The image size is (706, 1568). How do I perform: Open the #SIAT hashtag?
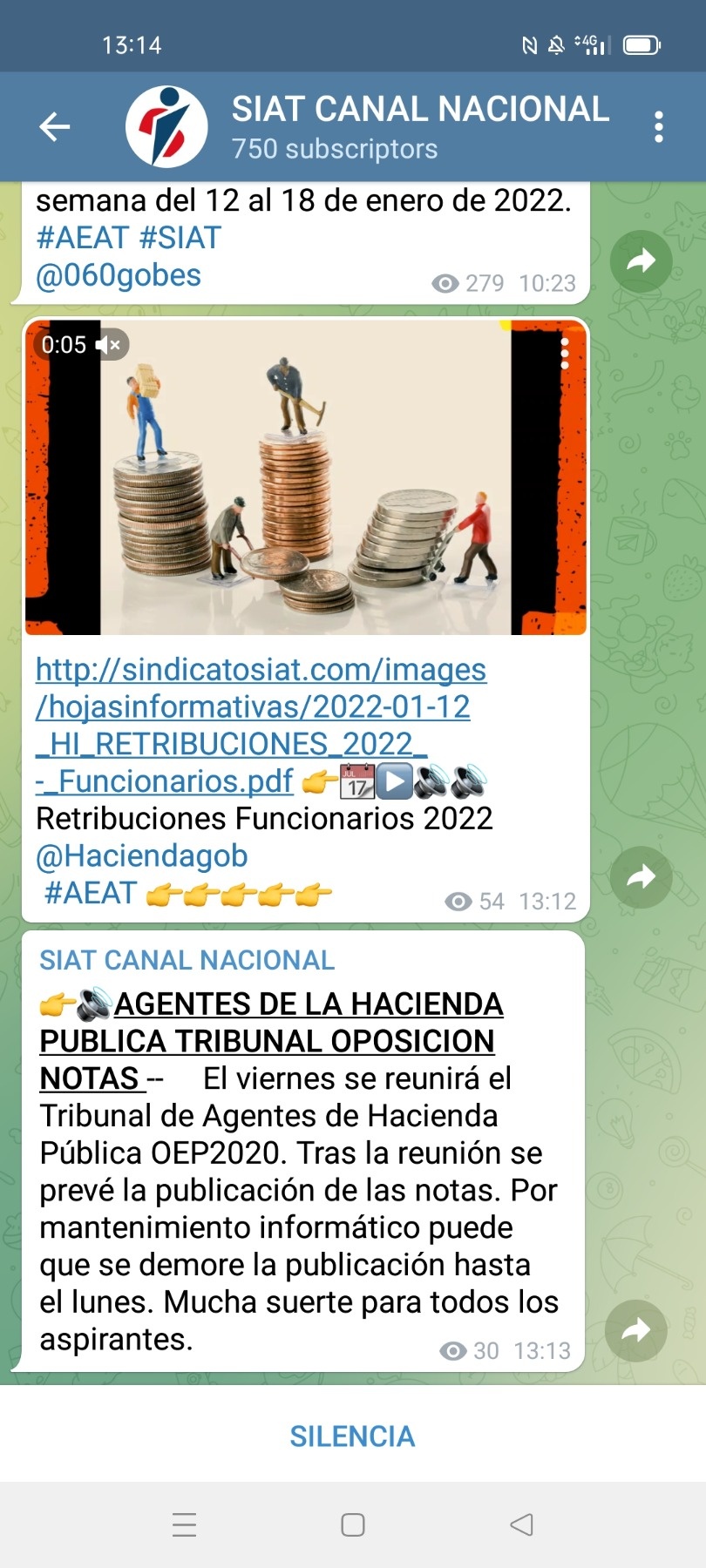pos(180,238)
